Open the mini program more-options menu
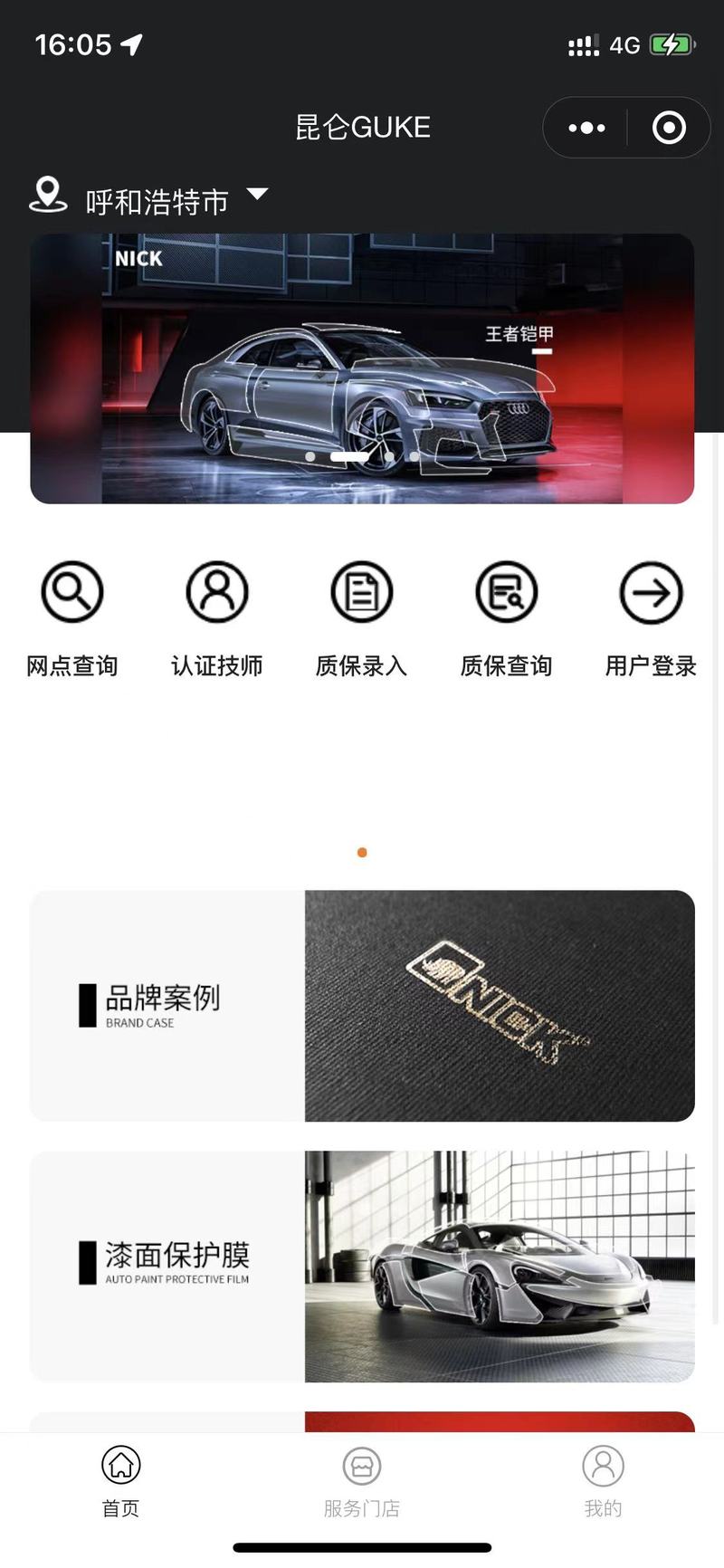Image resolution: width=724 pixels, height=1568 pixels. point(586,128)
